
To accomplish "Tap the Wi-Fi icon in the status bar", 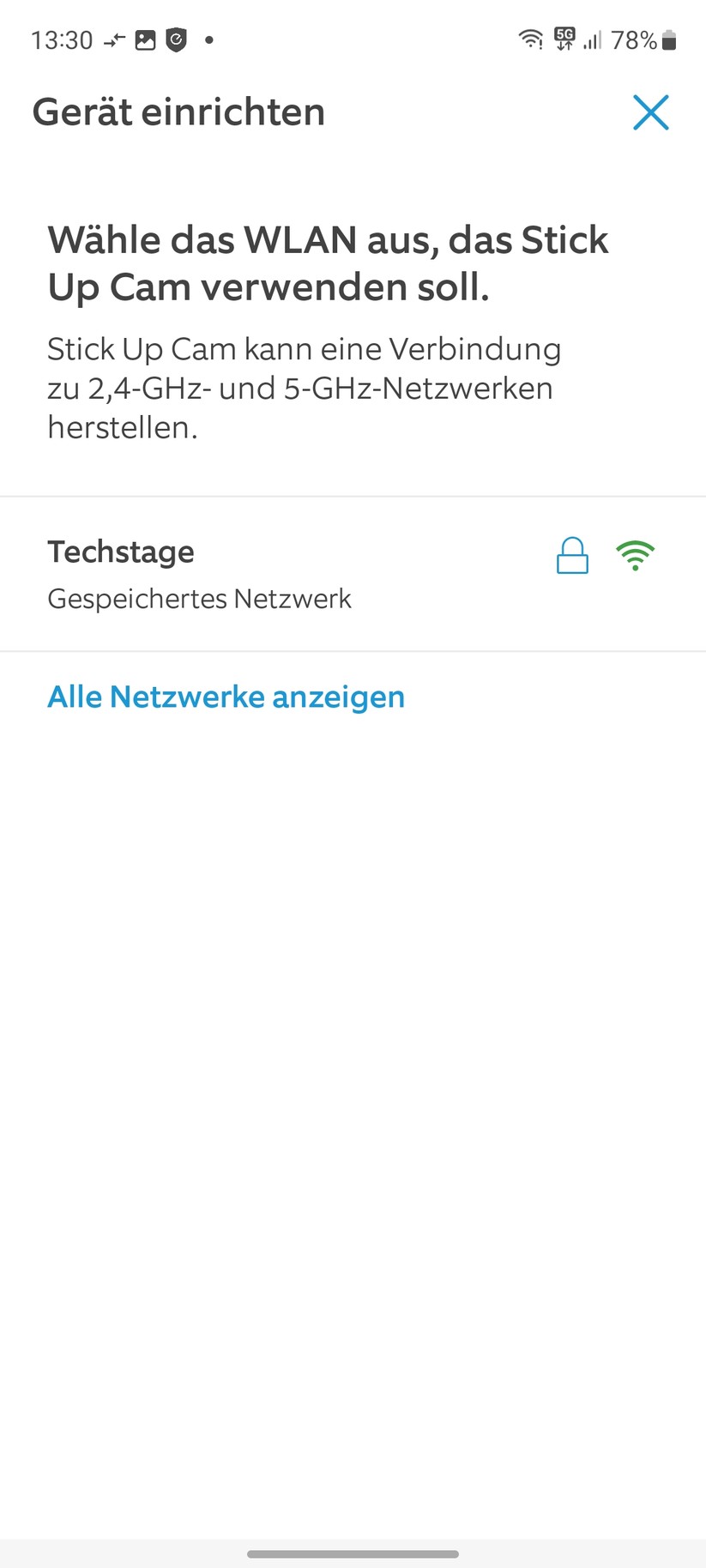I will click(x=530, y=39).
